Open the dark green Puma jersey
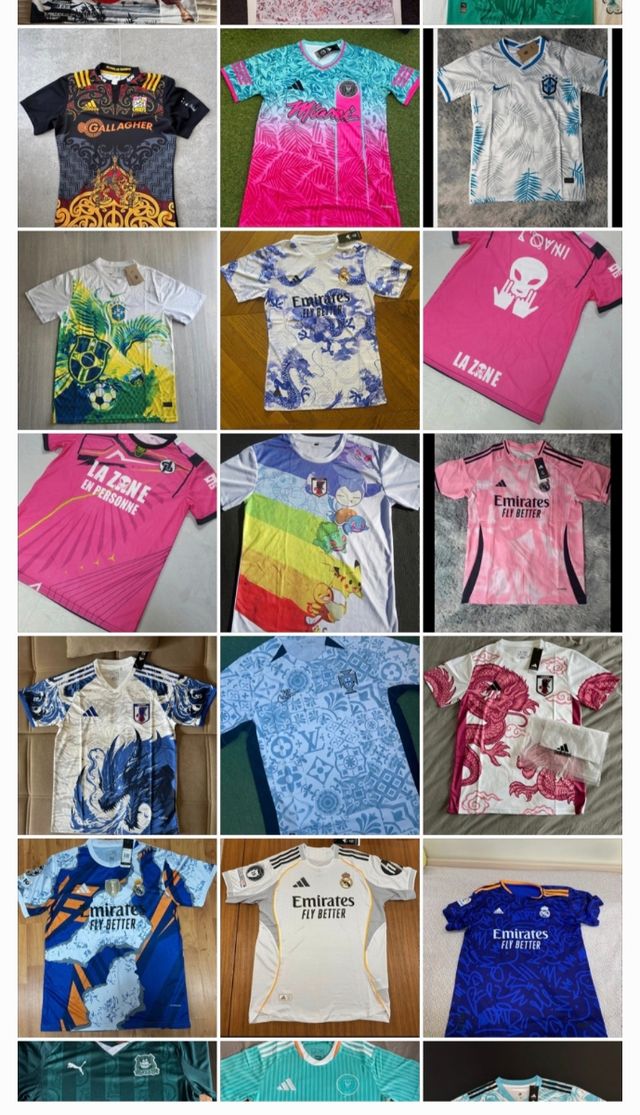 pyautogui.click(x=117, y=1071)
